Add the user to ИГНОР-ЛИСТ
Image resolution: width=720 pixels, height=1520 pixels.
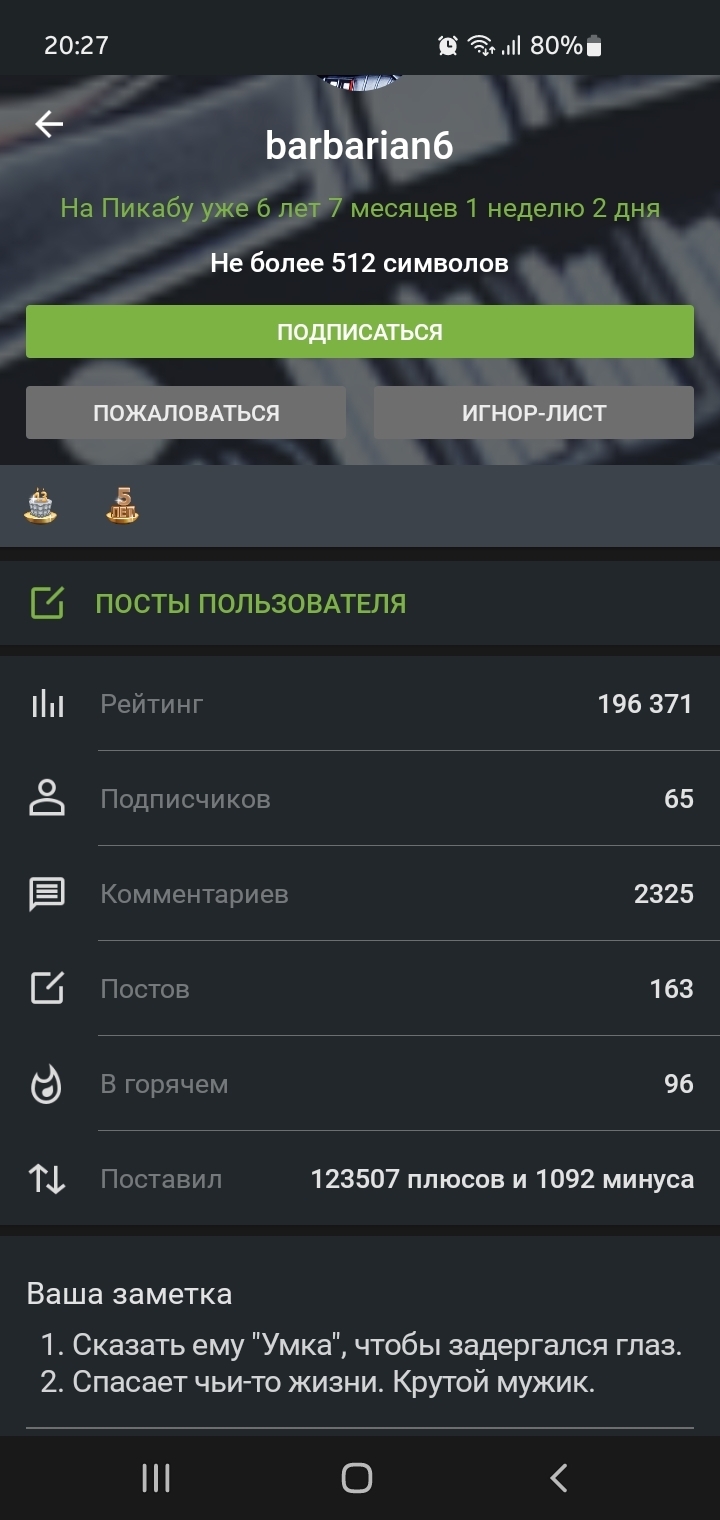click(534, 413)
